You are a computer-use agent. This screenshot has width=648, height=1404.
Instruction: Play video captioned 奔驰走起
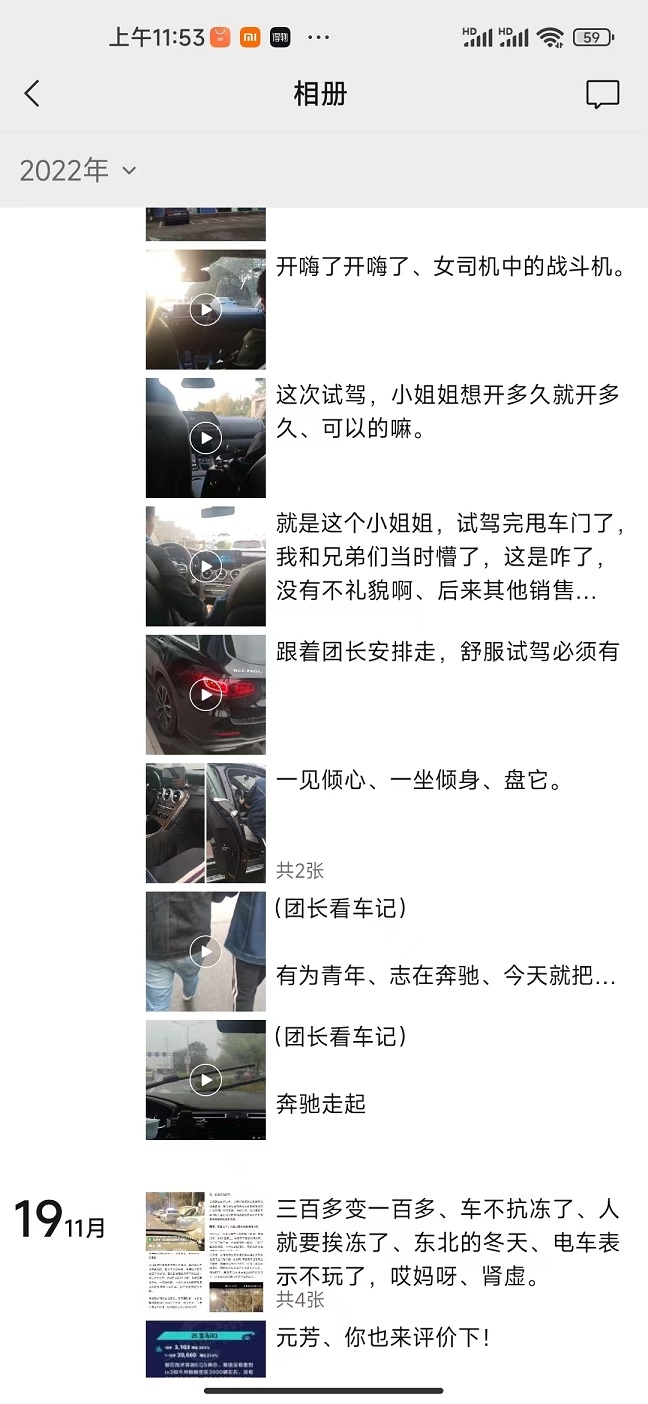[x=206, y=1079]
